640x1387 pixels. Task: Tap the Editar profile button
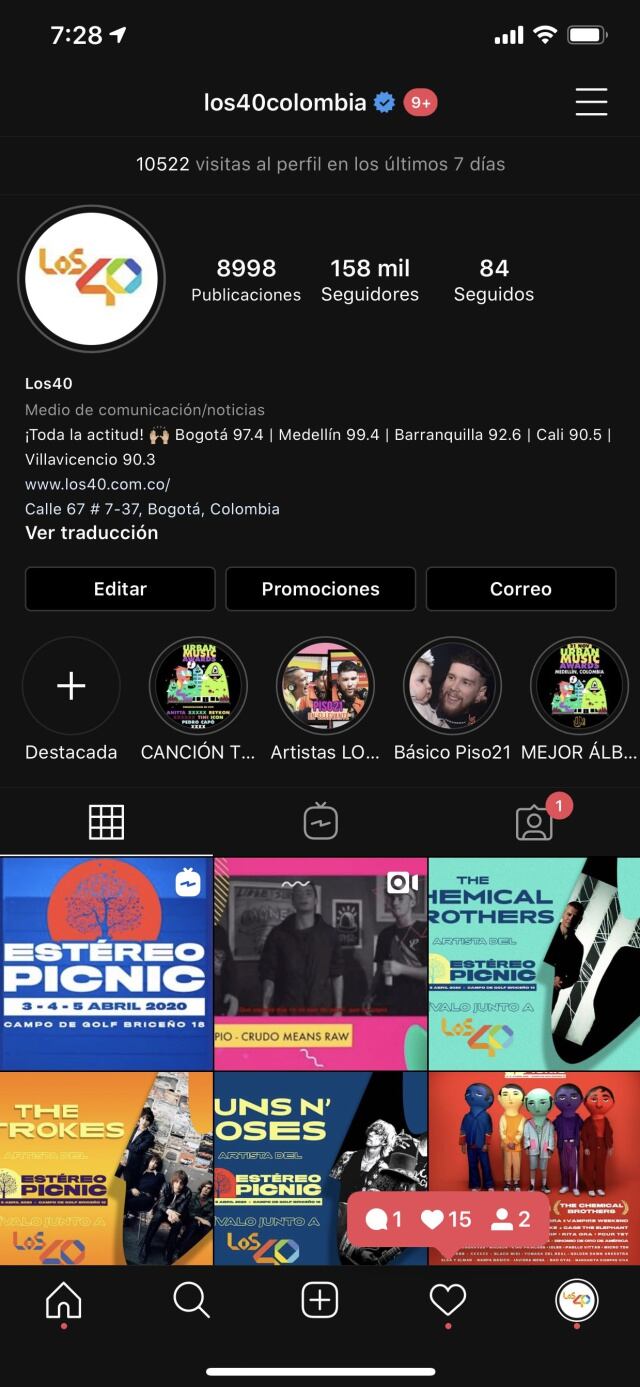point(120,589)
